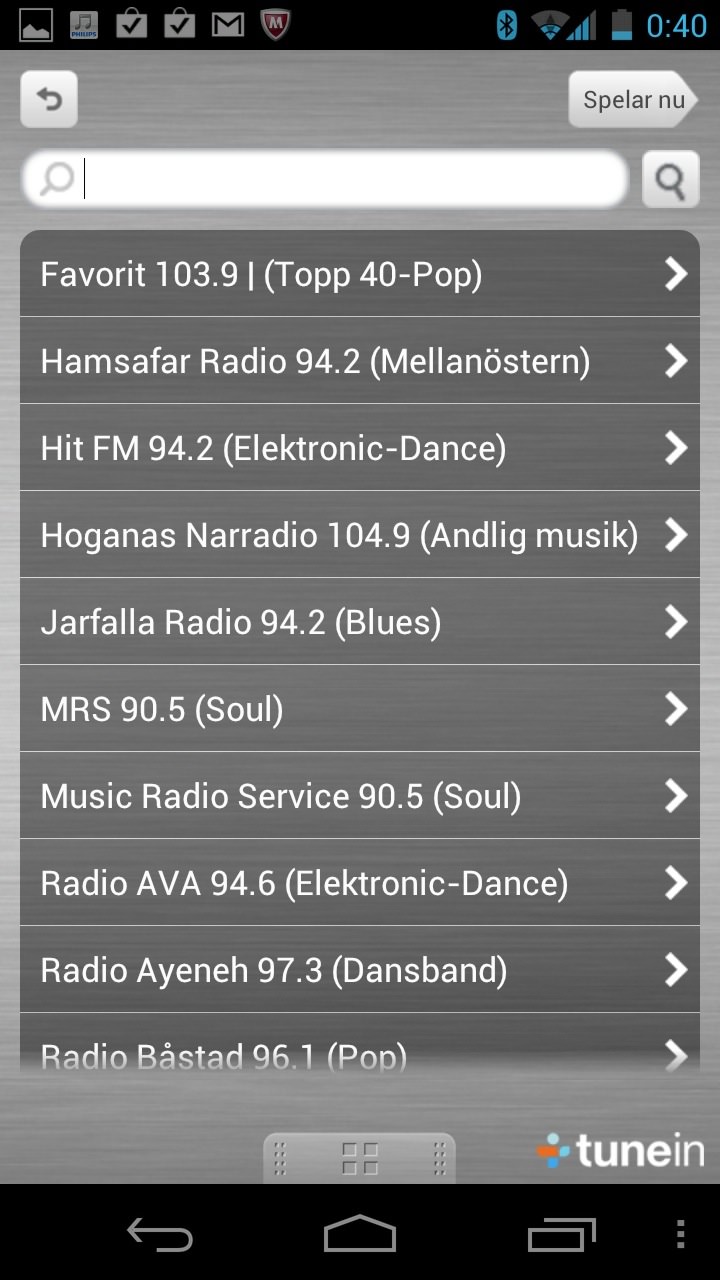Select MRS 90.5 Soul station
This screenshot has height=1280, width=720.
pyautogui.click(x=360, y=709)
